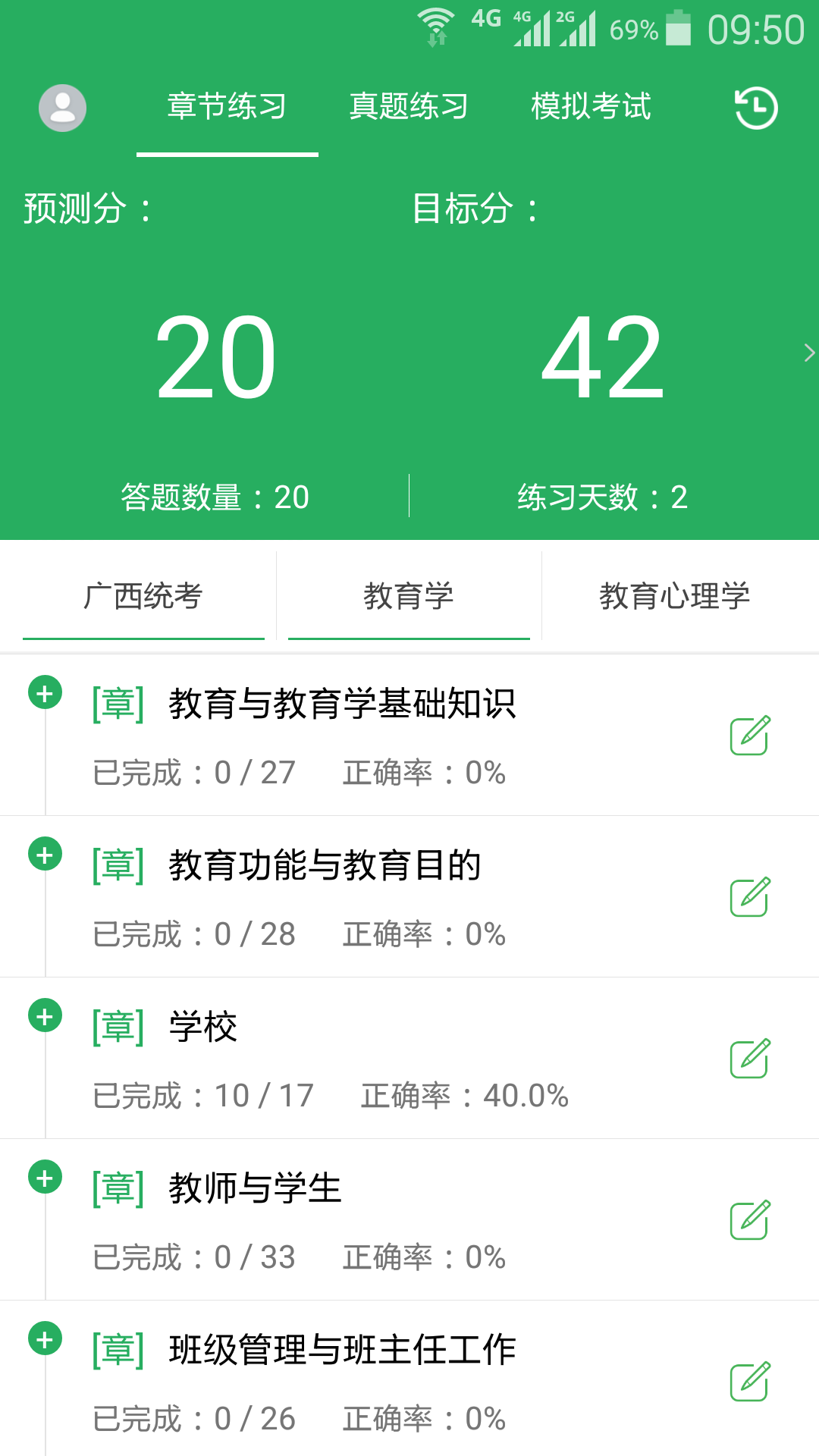
Task: Start practicing 学校 via its pencil icon
Action: pyautogui.click(x=749, y=1059)
